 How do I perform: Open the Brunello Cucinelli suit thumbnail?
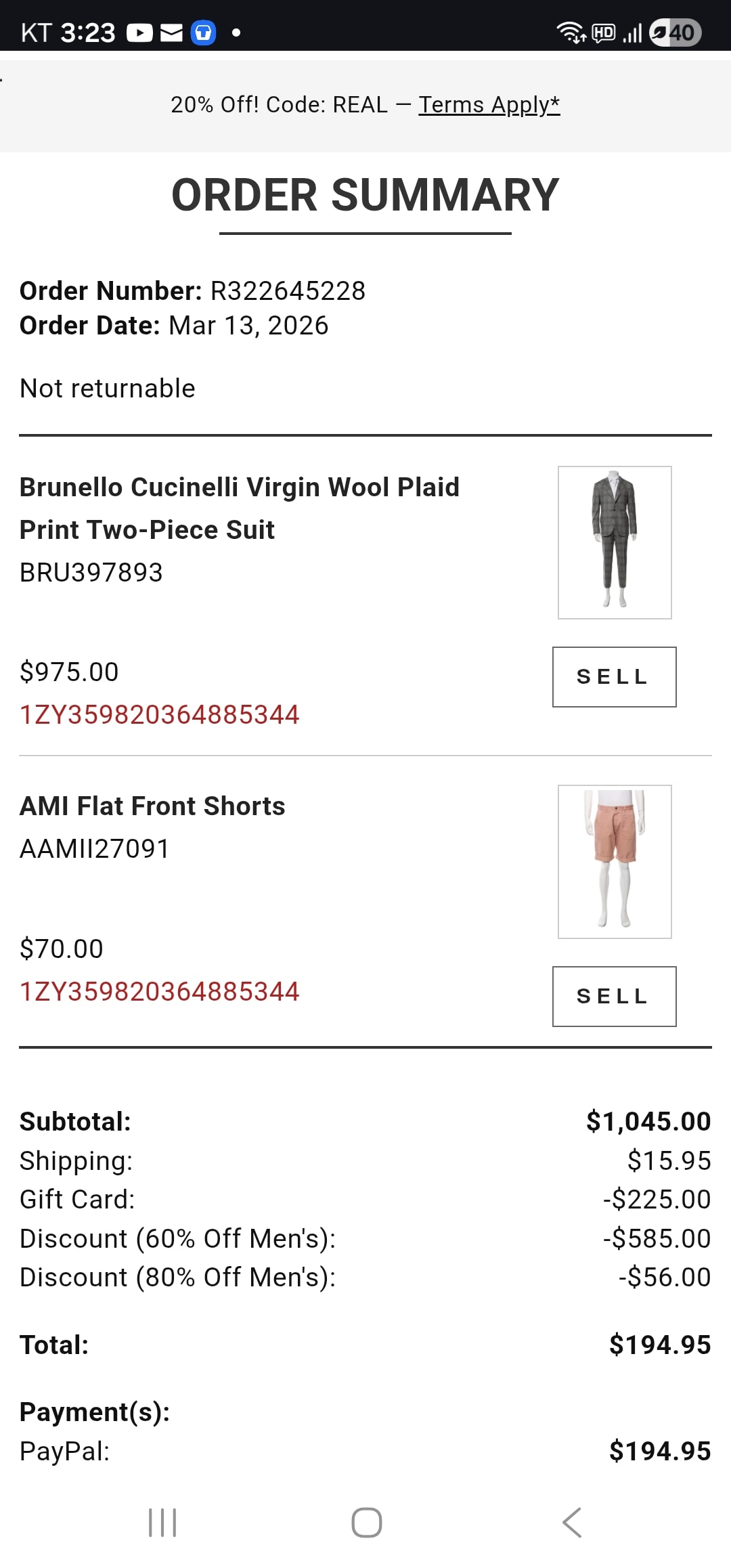(613, 542)
